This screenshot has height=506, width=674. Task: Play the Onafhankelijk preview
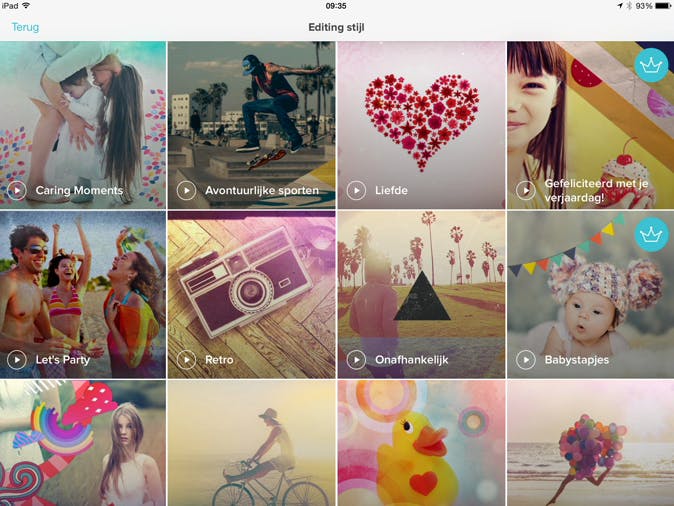point(356,359)
